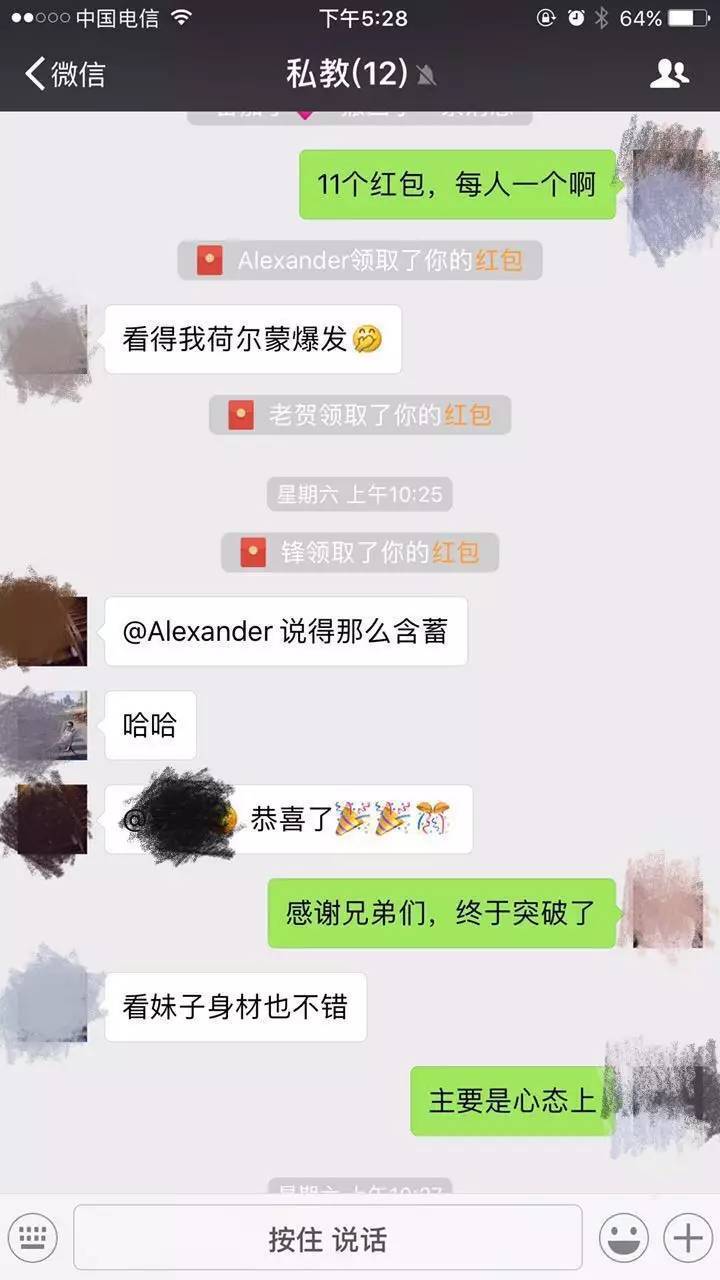The image size is (720, 1280).
Task: Open the 红包 link in 老贺's claim message
Action: coord(466,416)
